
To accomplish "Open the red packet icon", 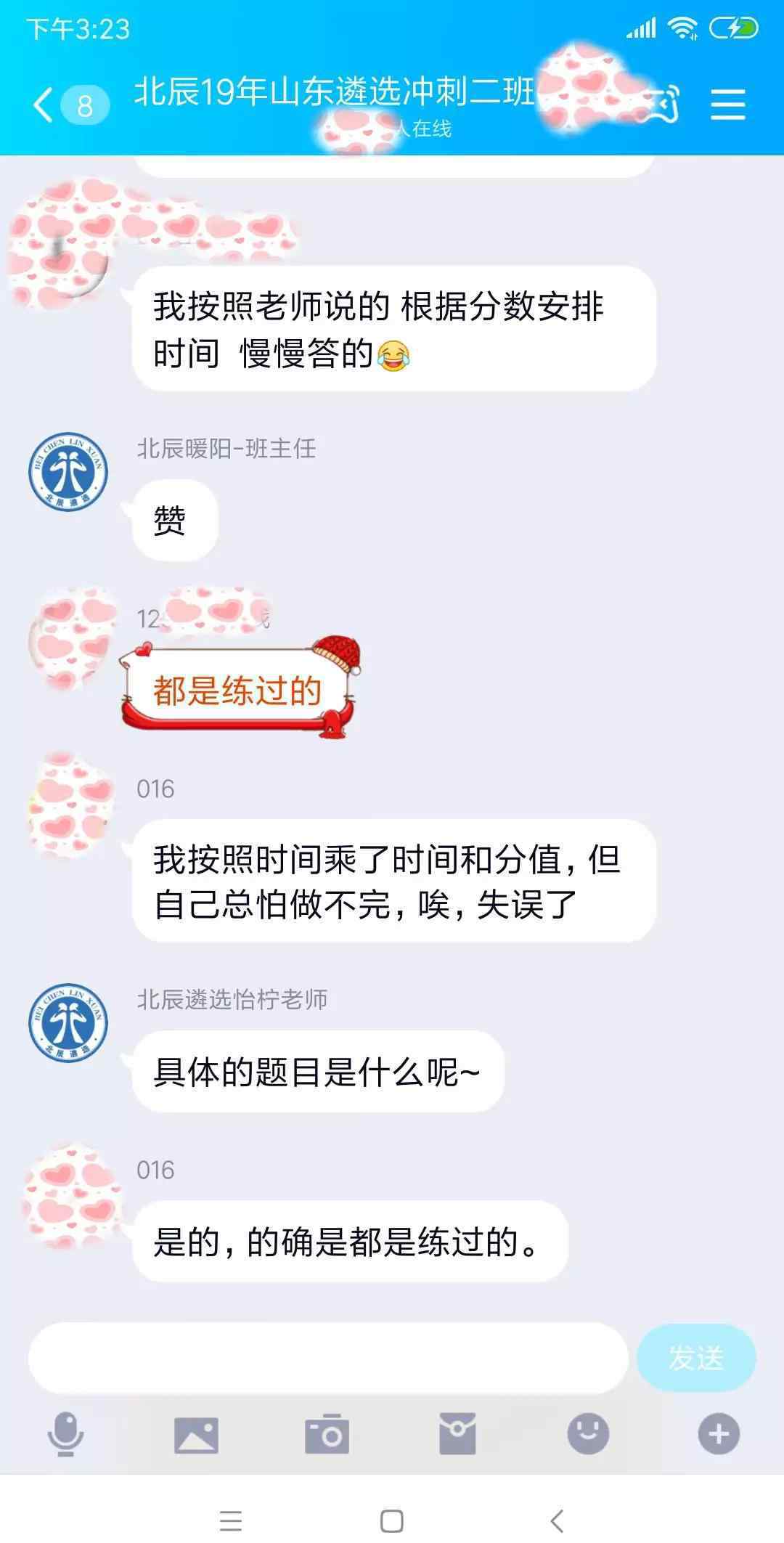I will tap(457, 1434).
